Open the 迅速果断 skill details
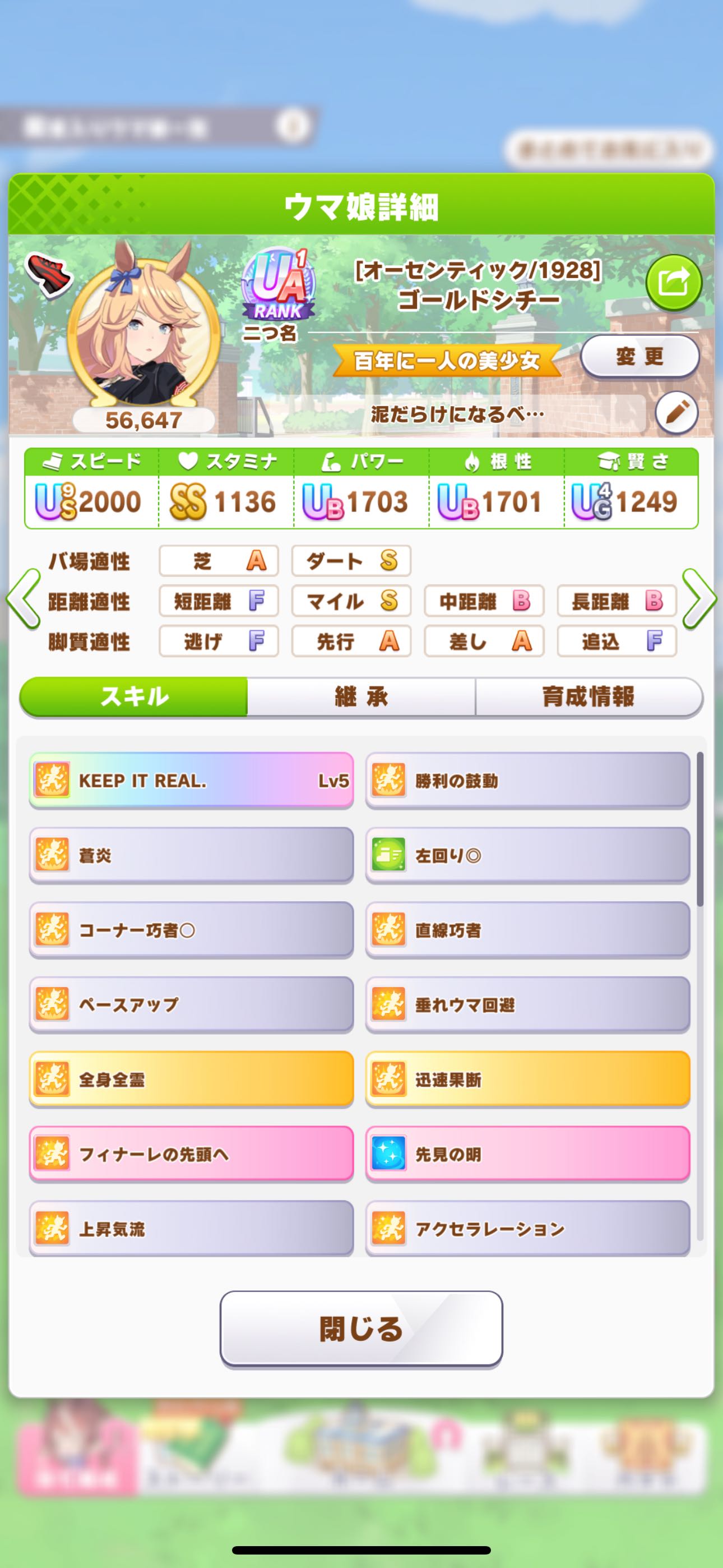The image size is (723, 1568). [x=527, y=1080]
